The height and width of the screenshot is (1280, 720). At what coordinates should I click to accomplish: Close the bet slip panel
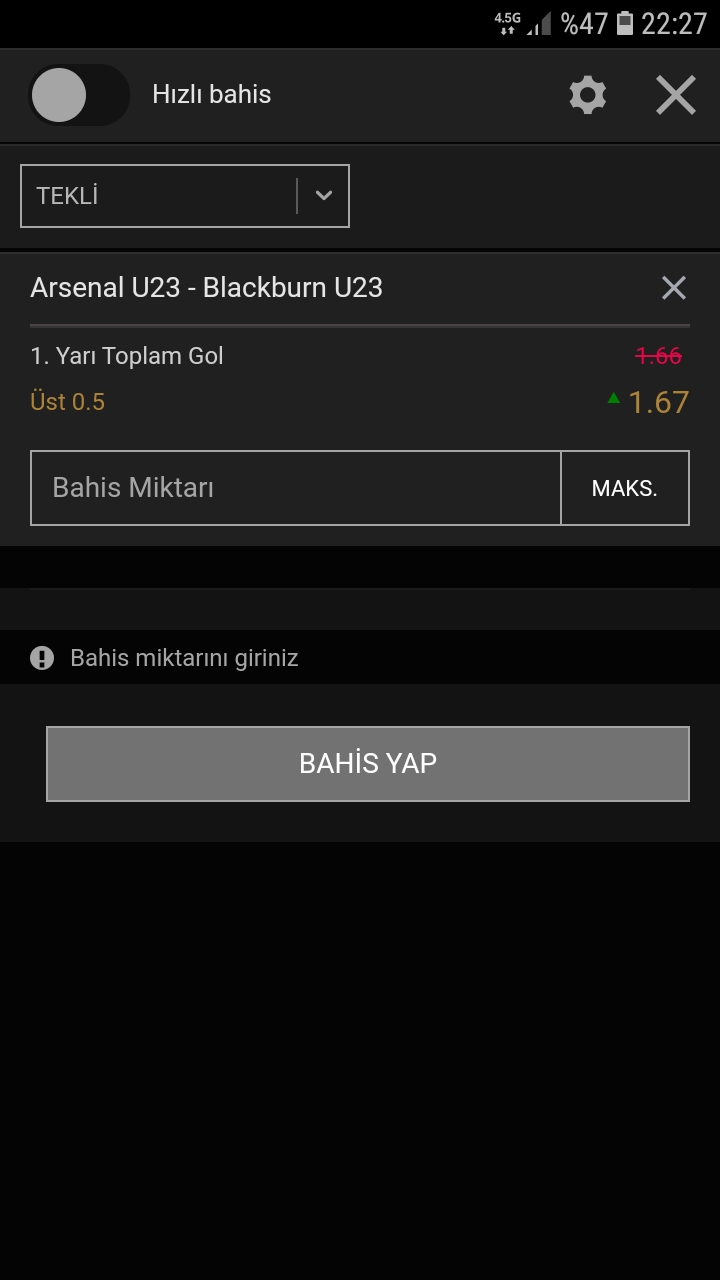coord(676,95)
